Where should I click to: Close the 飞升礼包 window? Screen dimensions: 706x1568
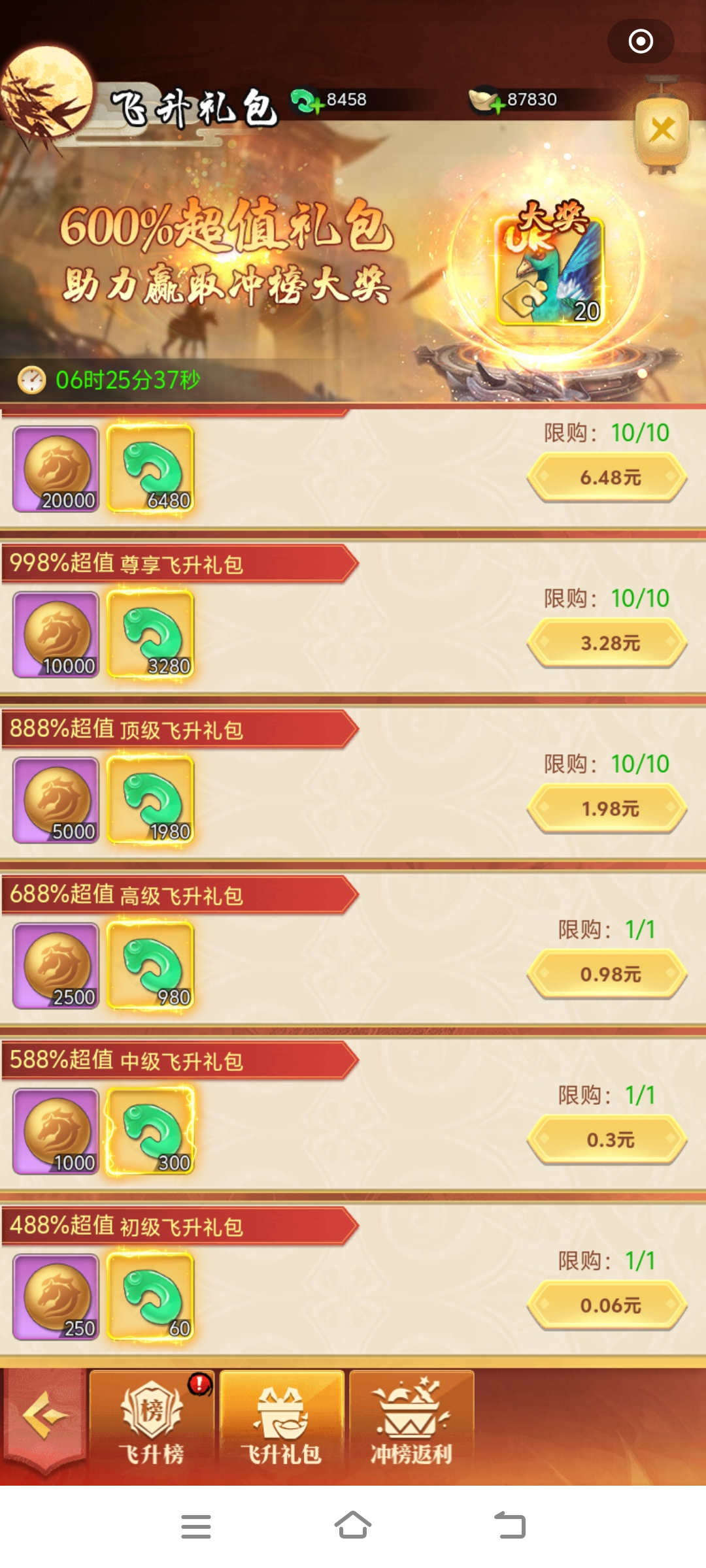pyautogui.click(x=662, y=129)
